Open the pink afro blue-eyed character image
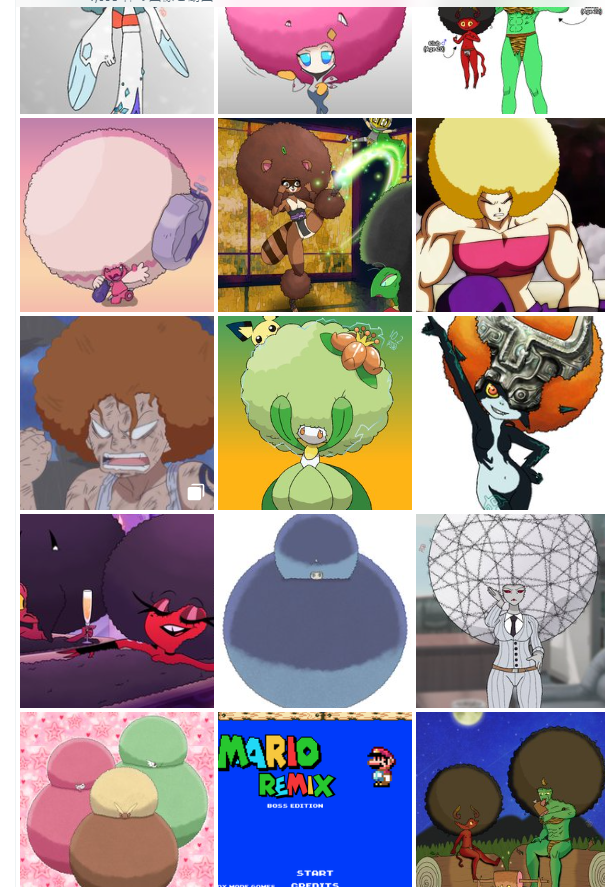This screenshot has height=887, width=605. click(314, 58)
